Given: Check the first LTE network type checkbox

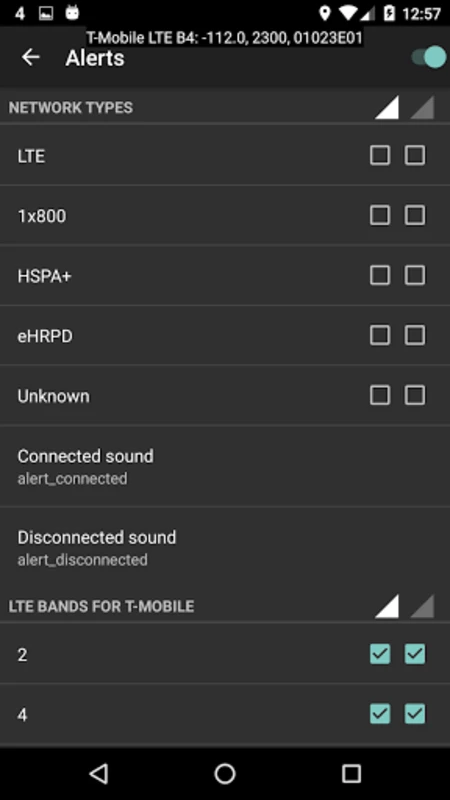Looking at the screenshot, I should 380,155.
